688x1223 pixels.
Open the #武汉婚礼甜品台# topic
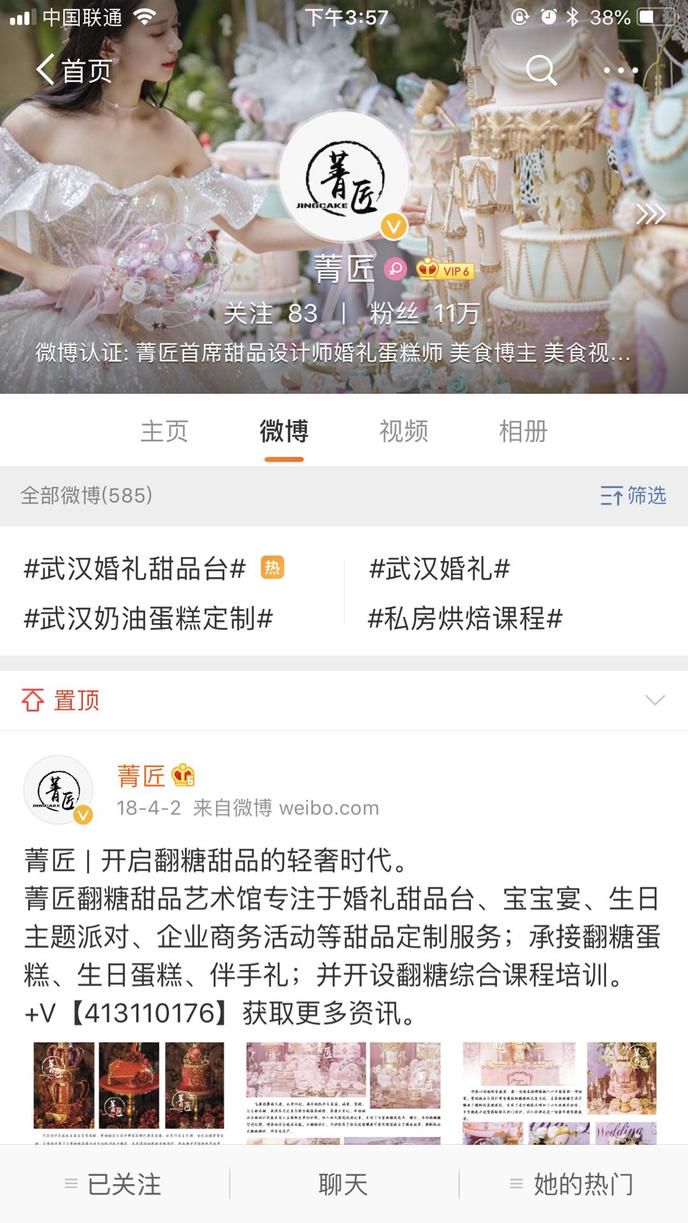click(x=135, y=569)
